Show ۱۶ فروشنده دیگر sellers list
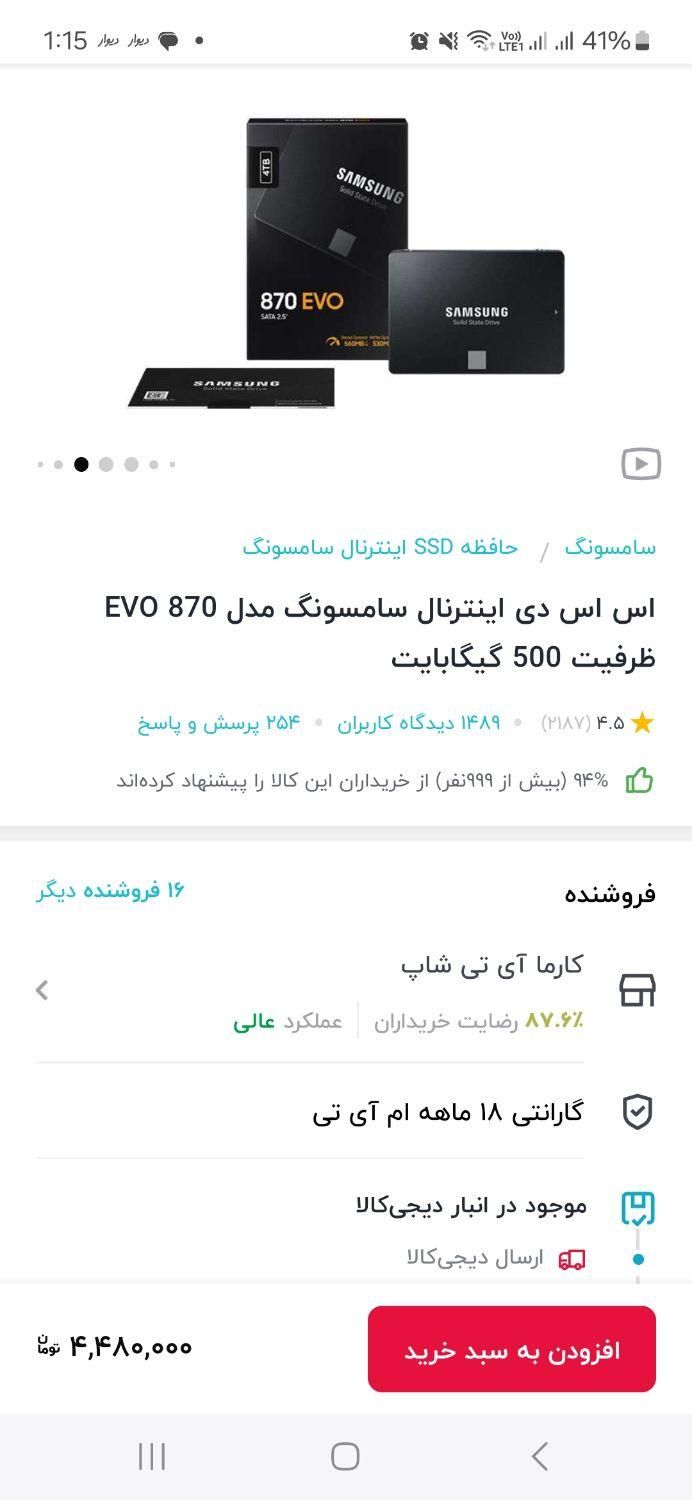 (x=111, y=890)
